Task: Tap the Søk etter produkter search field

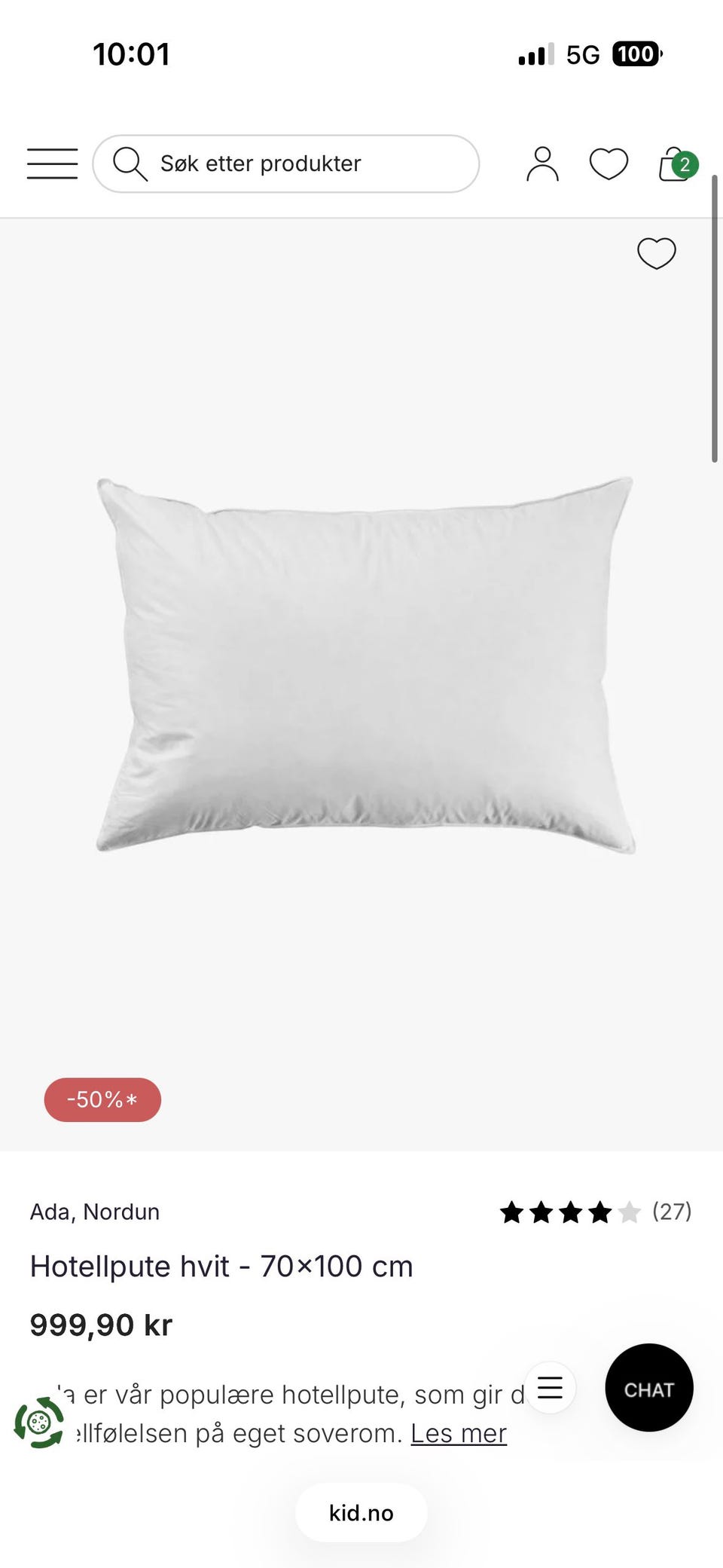Action: point(286,164)
